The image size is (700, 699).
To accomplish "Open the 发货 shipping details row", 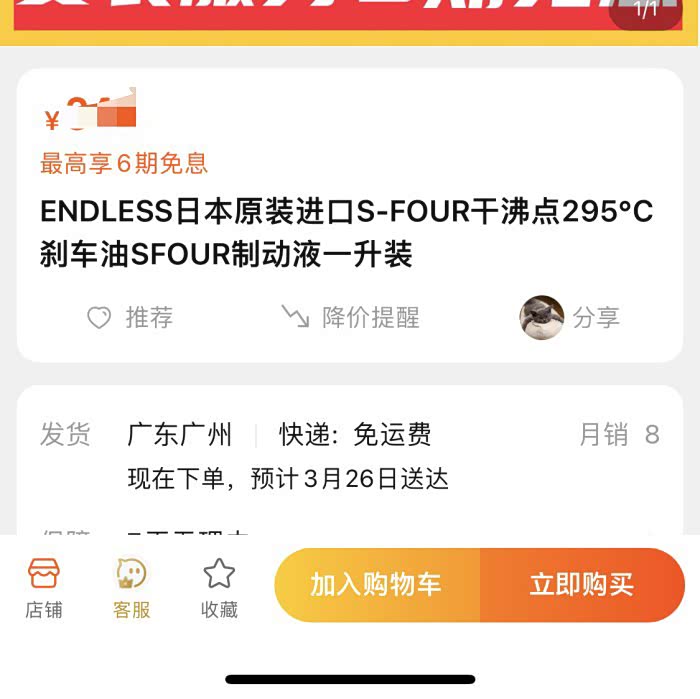I will click(350, 456).
